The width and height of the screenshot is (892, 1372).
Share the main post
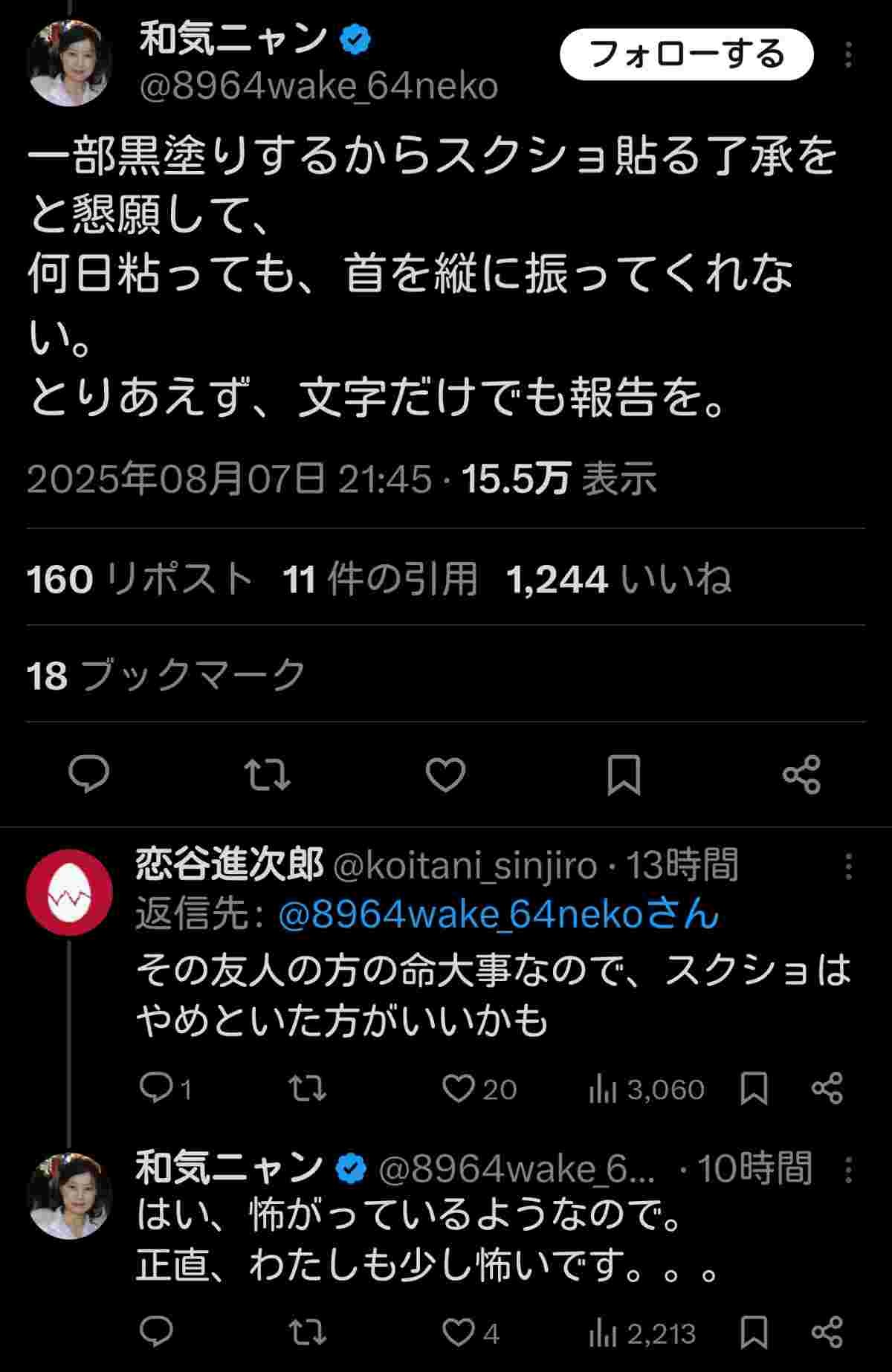pyautogui.click(x=802, y=774)
